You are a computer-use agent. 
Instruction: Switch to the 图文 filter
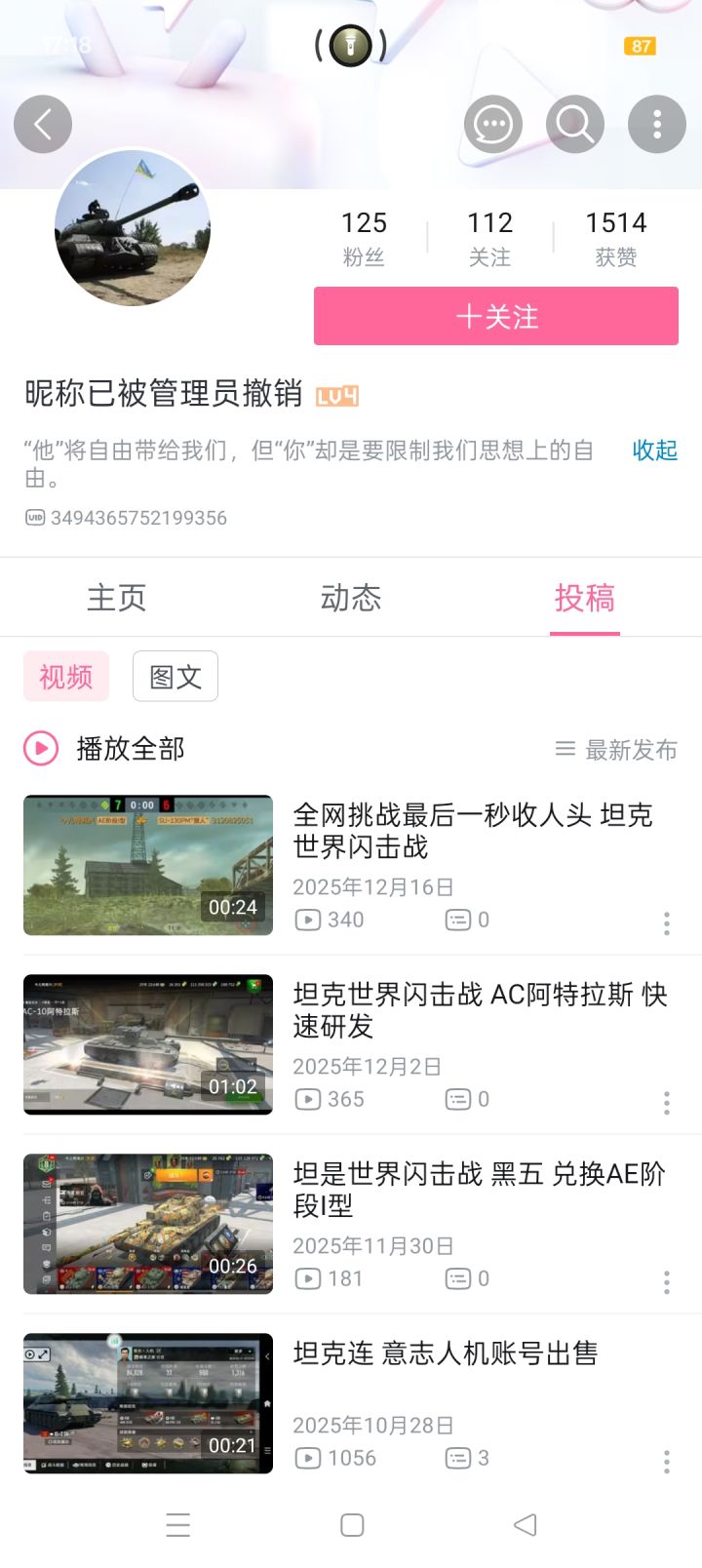pyautogui.click(x=175, y=676)
